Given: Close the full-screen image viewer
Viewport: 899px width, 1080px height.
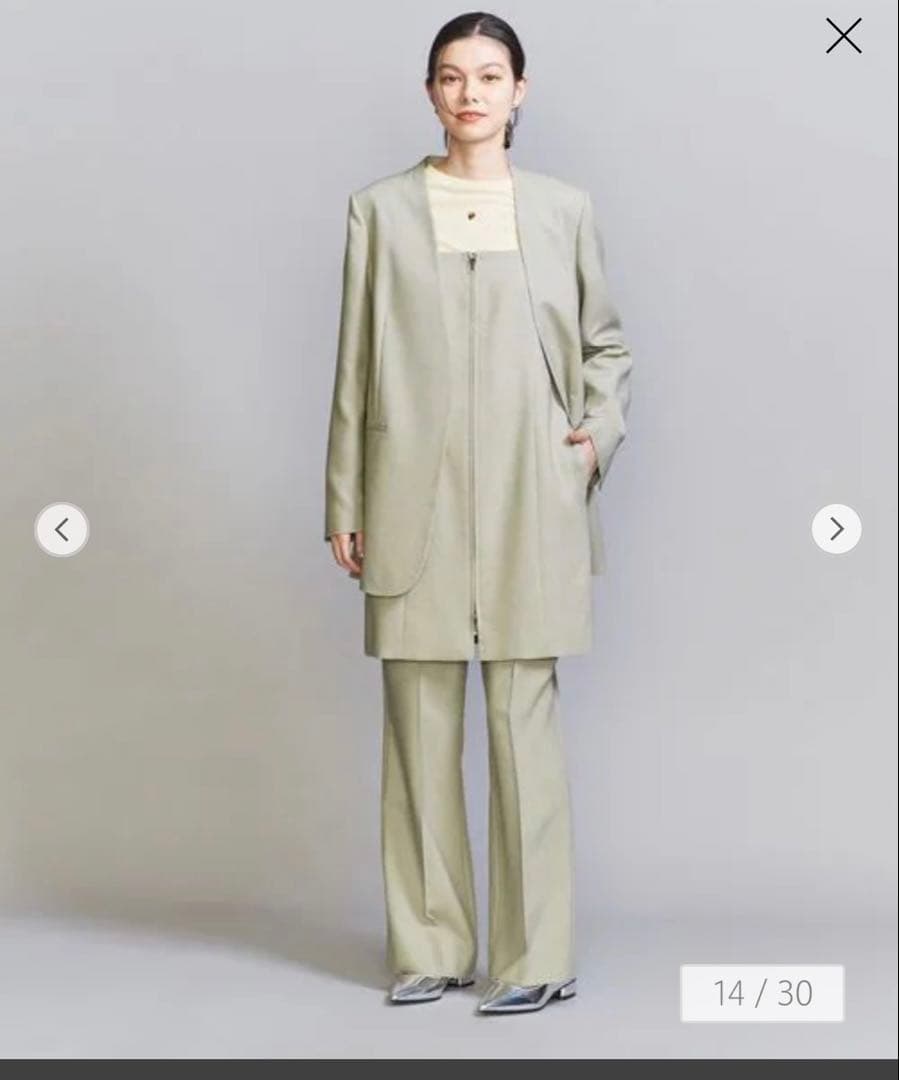Looking at the screenshot, I should tap(843, 36).
